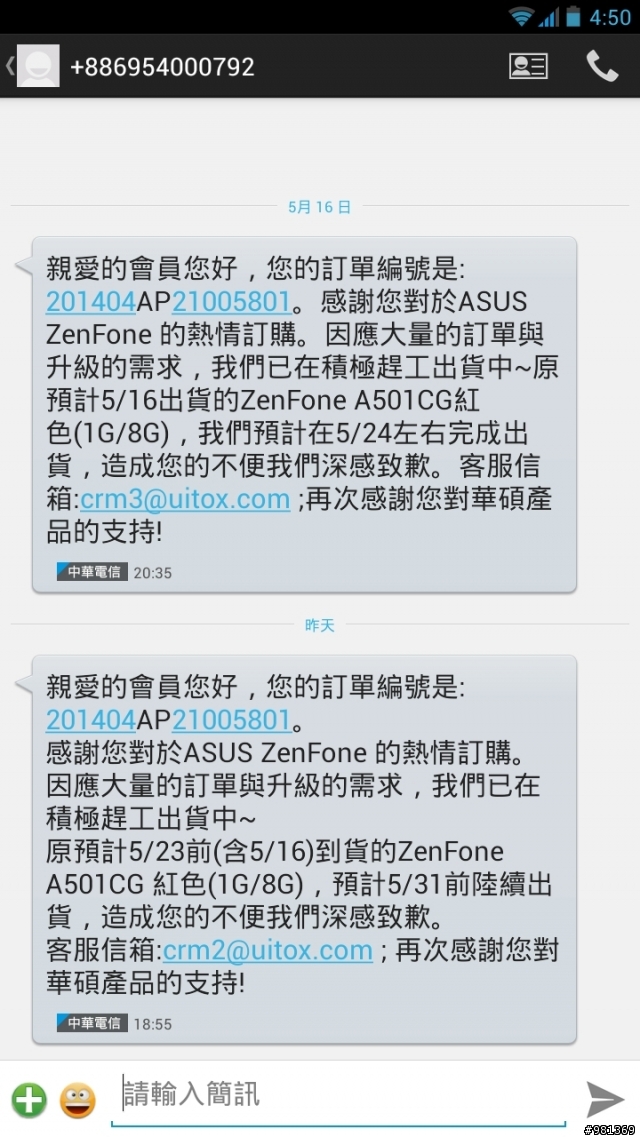Image resolution: width=640 pixels, height=1138 pixels.
Task: Open the emoji picker
Action: click(x=78, y=1100)
